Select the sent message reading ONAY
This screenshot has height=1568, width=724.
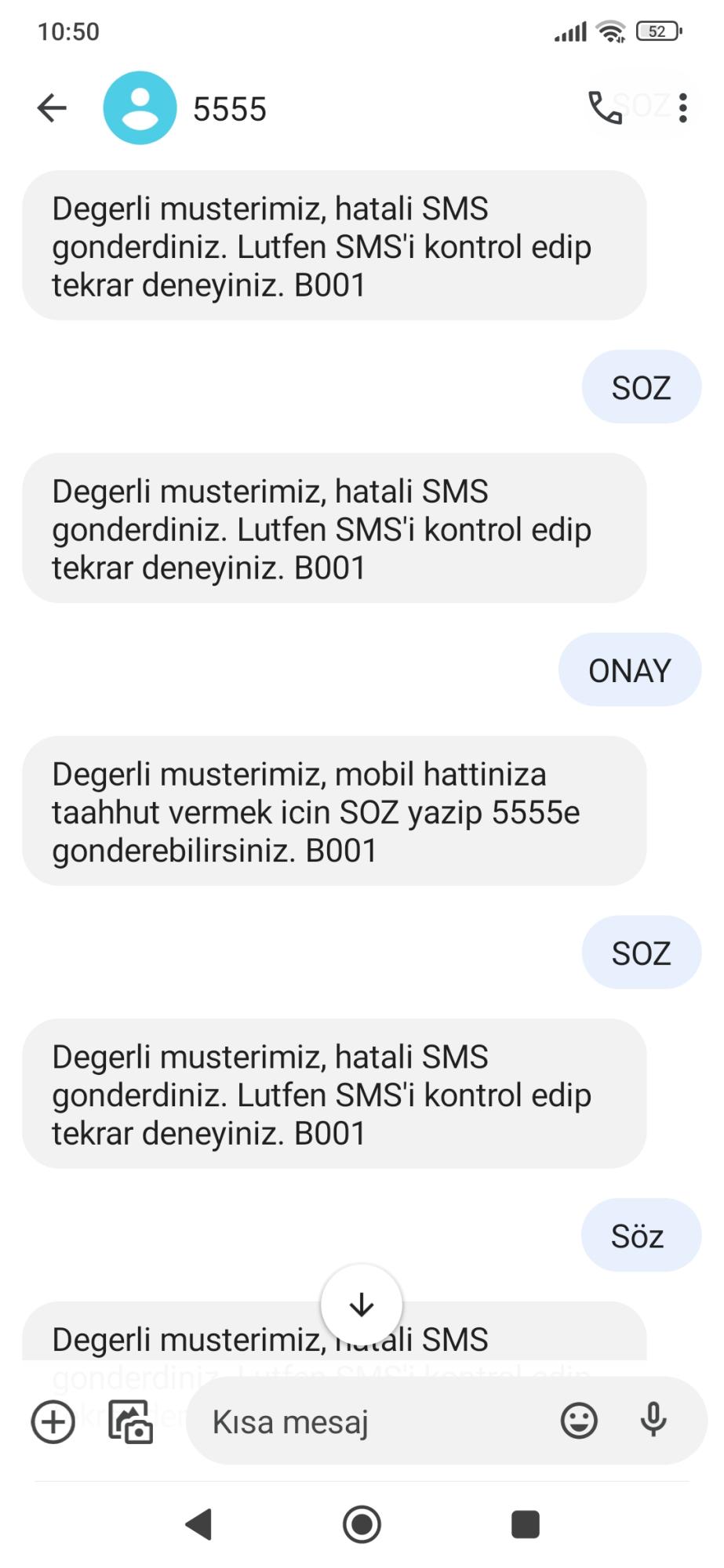pyautogui.click(x=629, y=670)
